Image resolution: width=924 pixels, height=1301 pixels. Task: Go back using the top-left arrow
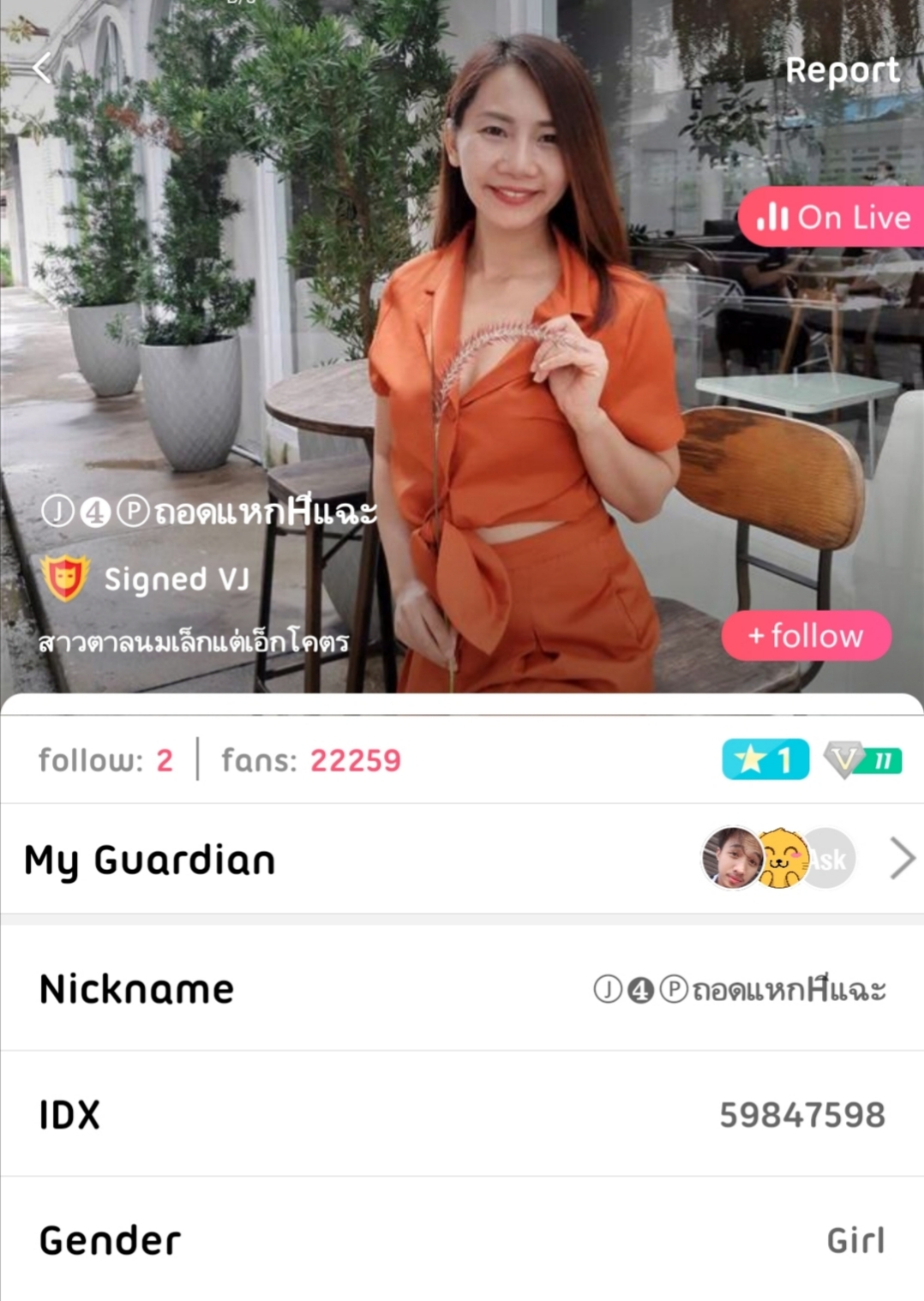tap(41, 69)
